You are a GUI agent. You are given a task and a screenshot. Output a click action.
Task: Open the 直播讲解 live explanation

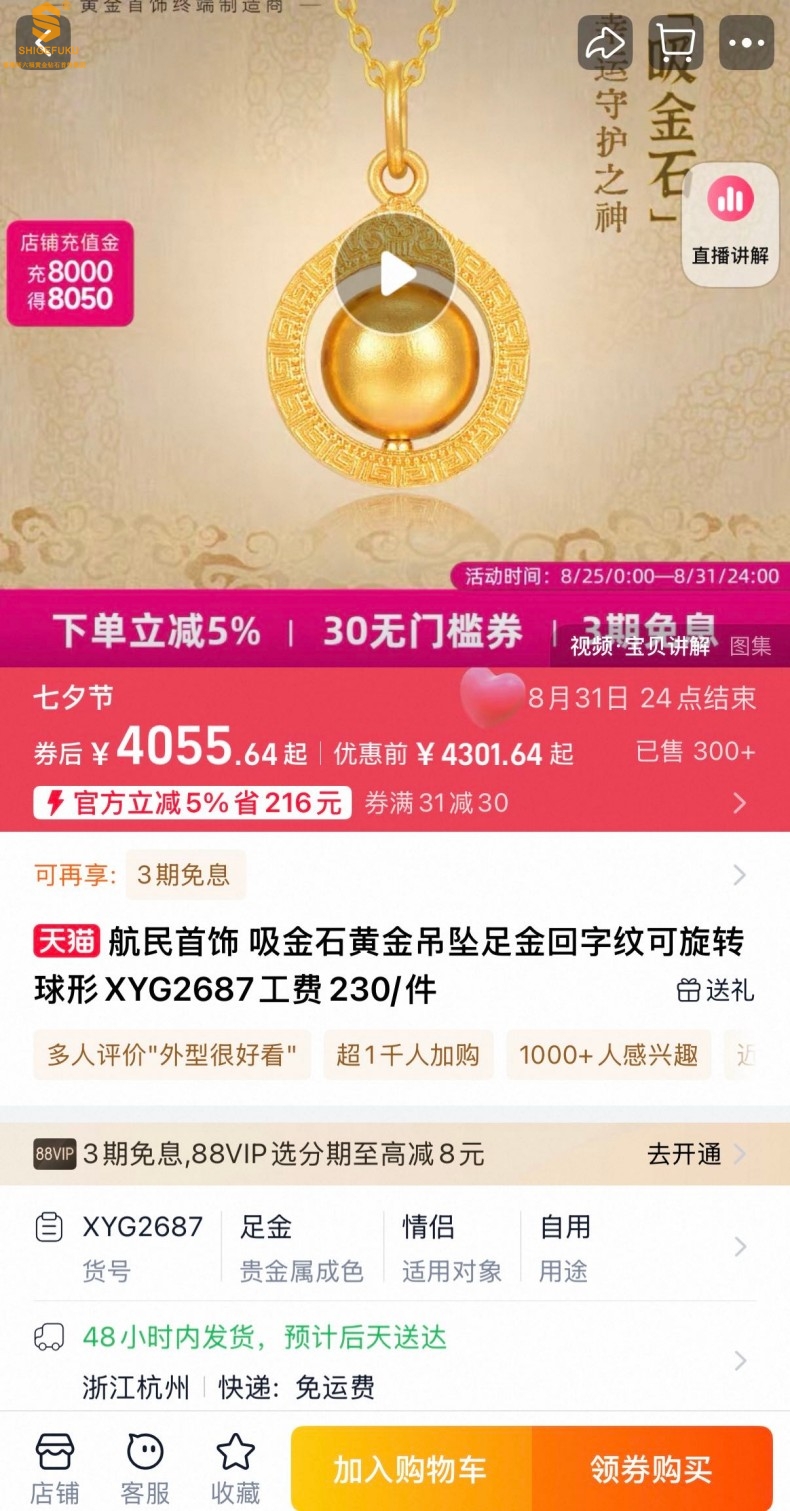pos(730,225)
